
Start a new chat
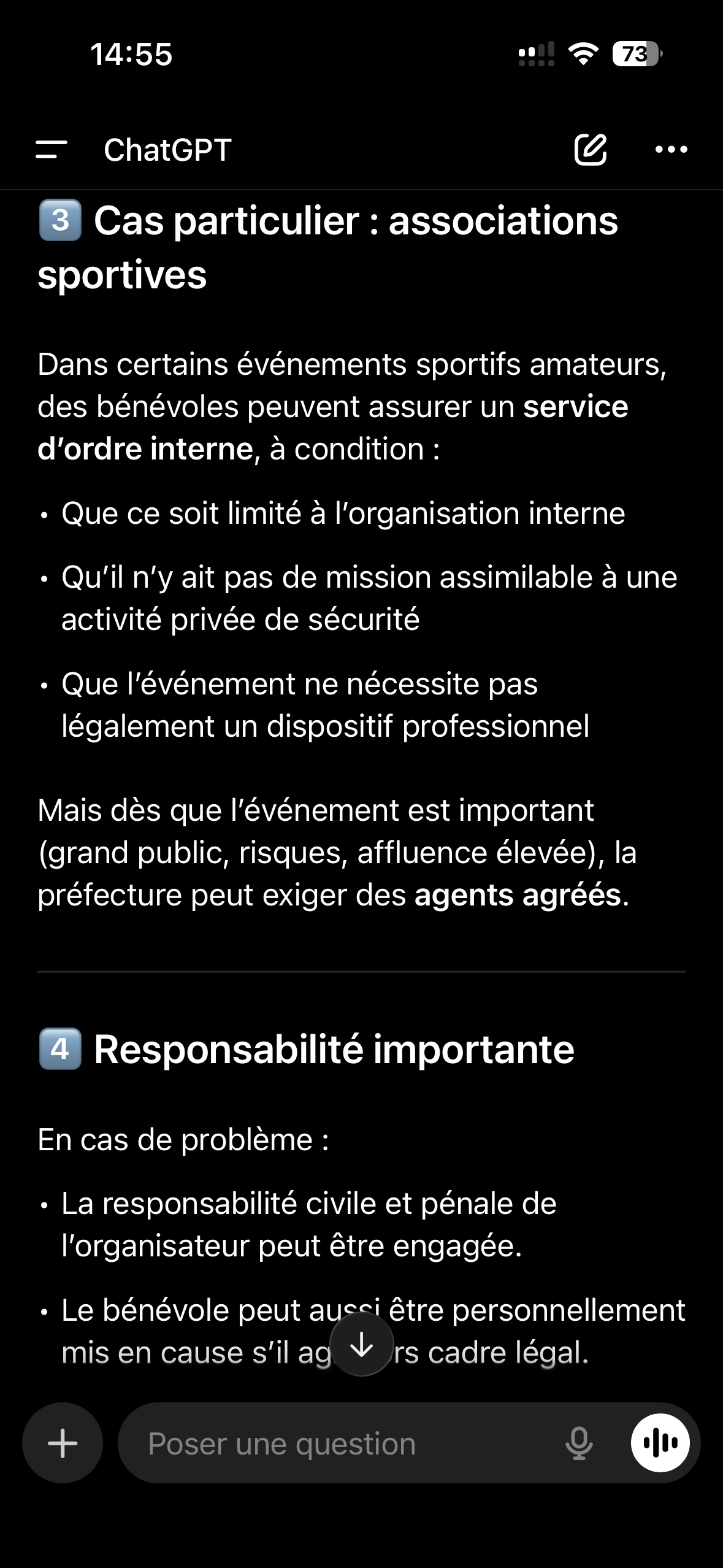tap(590, 150)
